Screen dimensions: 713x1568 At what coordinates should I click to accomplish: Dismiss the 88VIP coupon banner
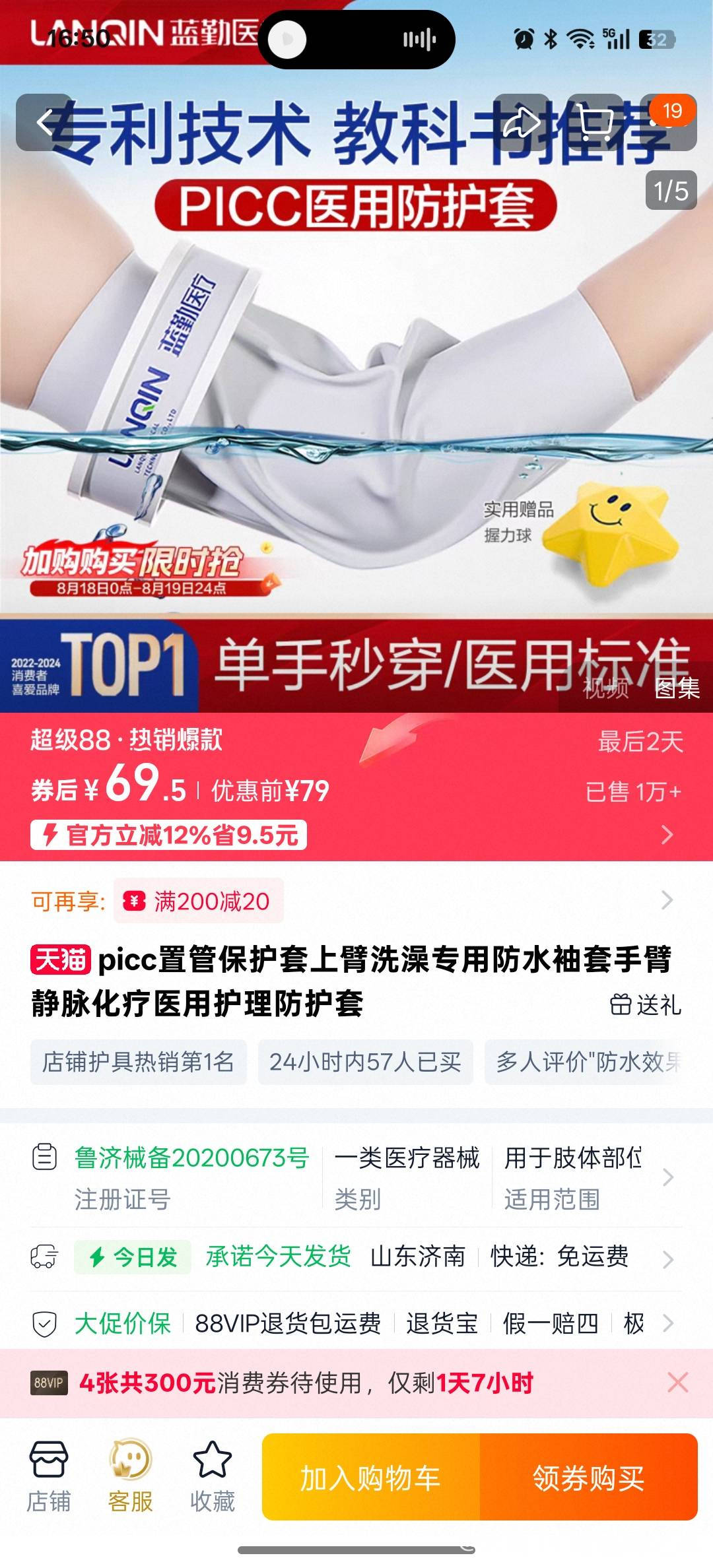(x=678, y=1382)
